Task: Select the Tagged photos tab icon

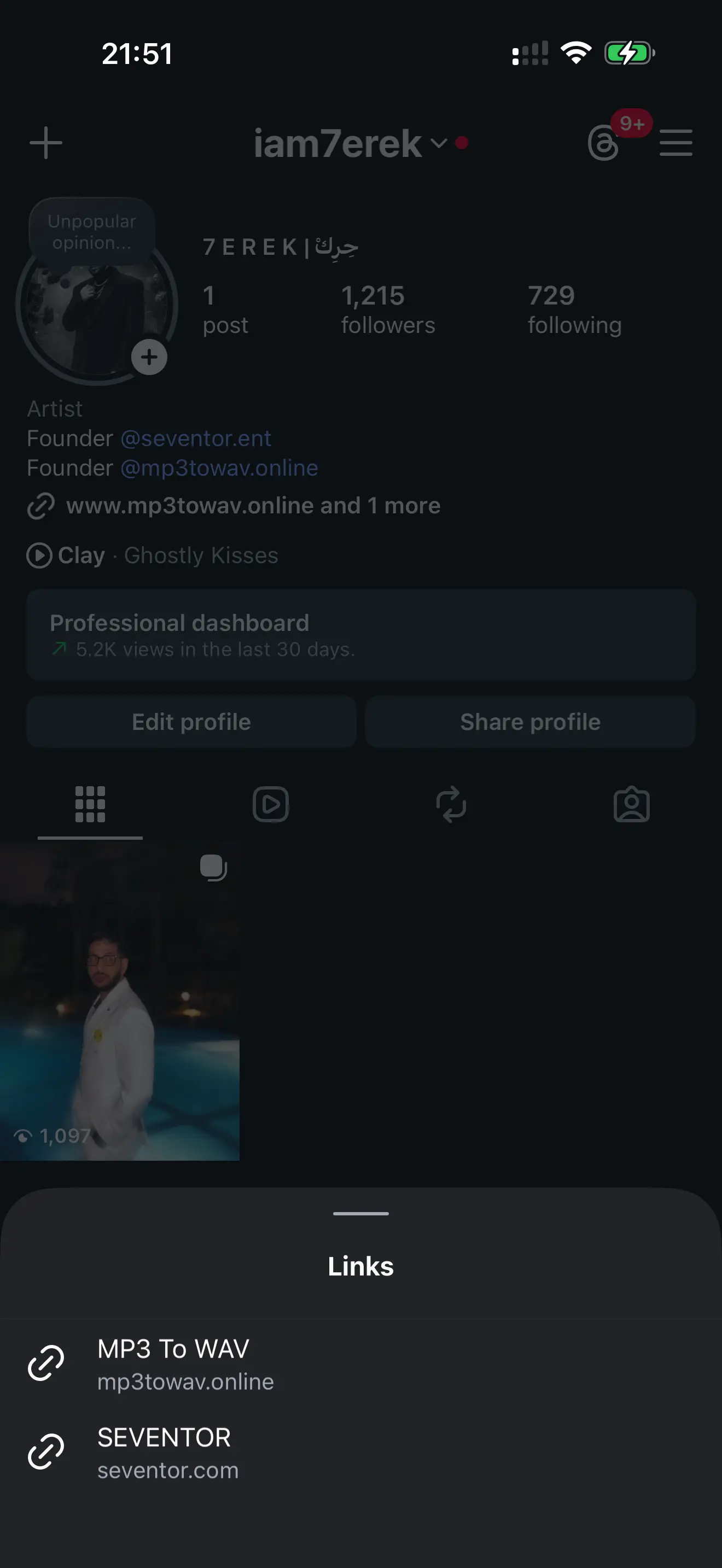Action: click(632, 805)
